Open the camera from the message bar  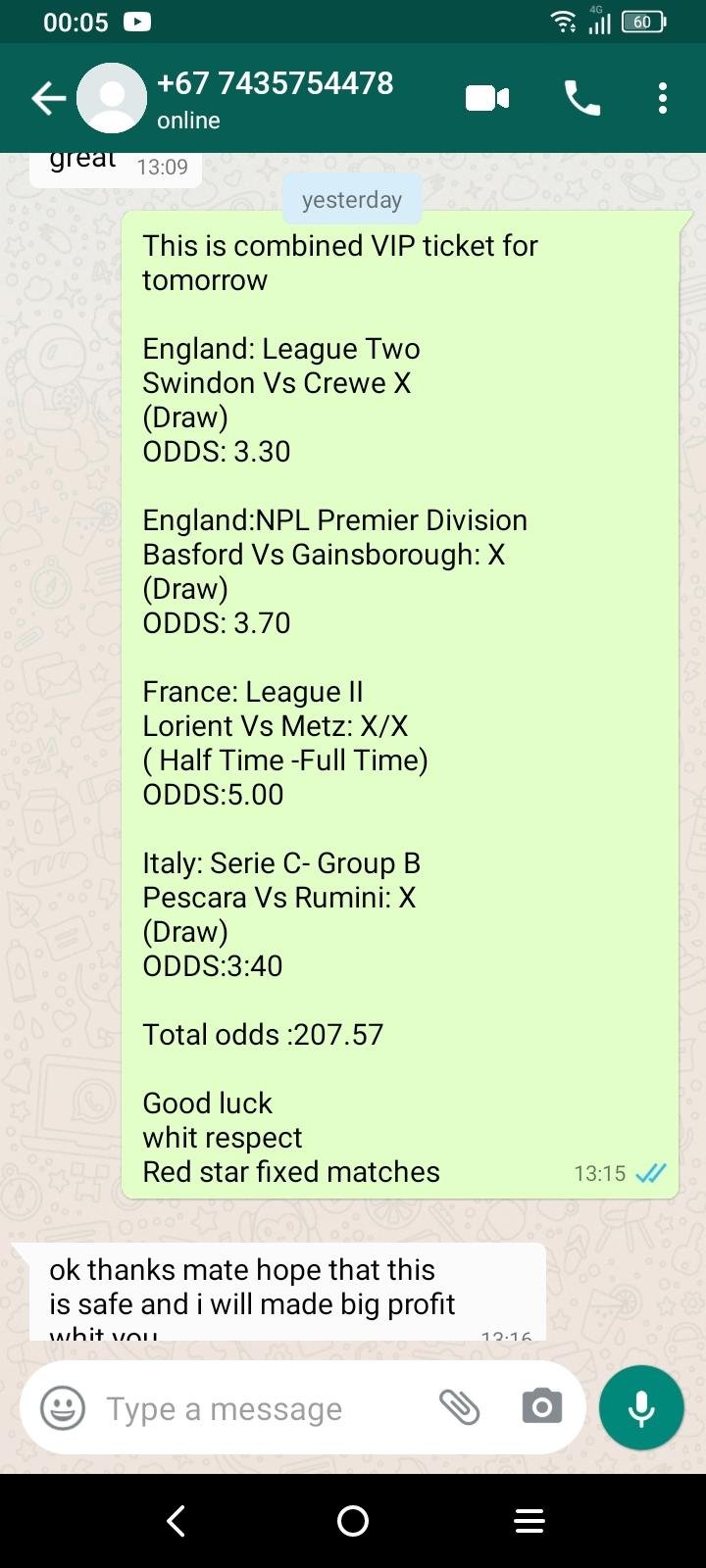542,1407
